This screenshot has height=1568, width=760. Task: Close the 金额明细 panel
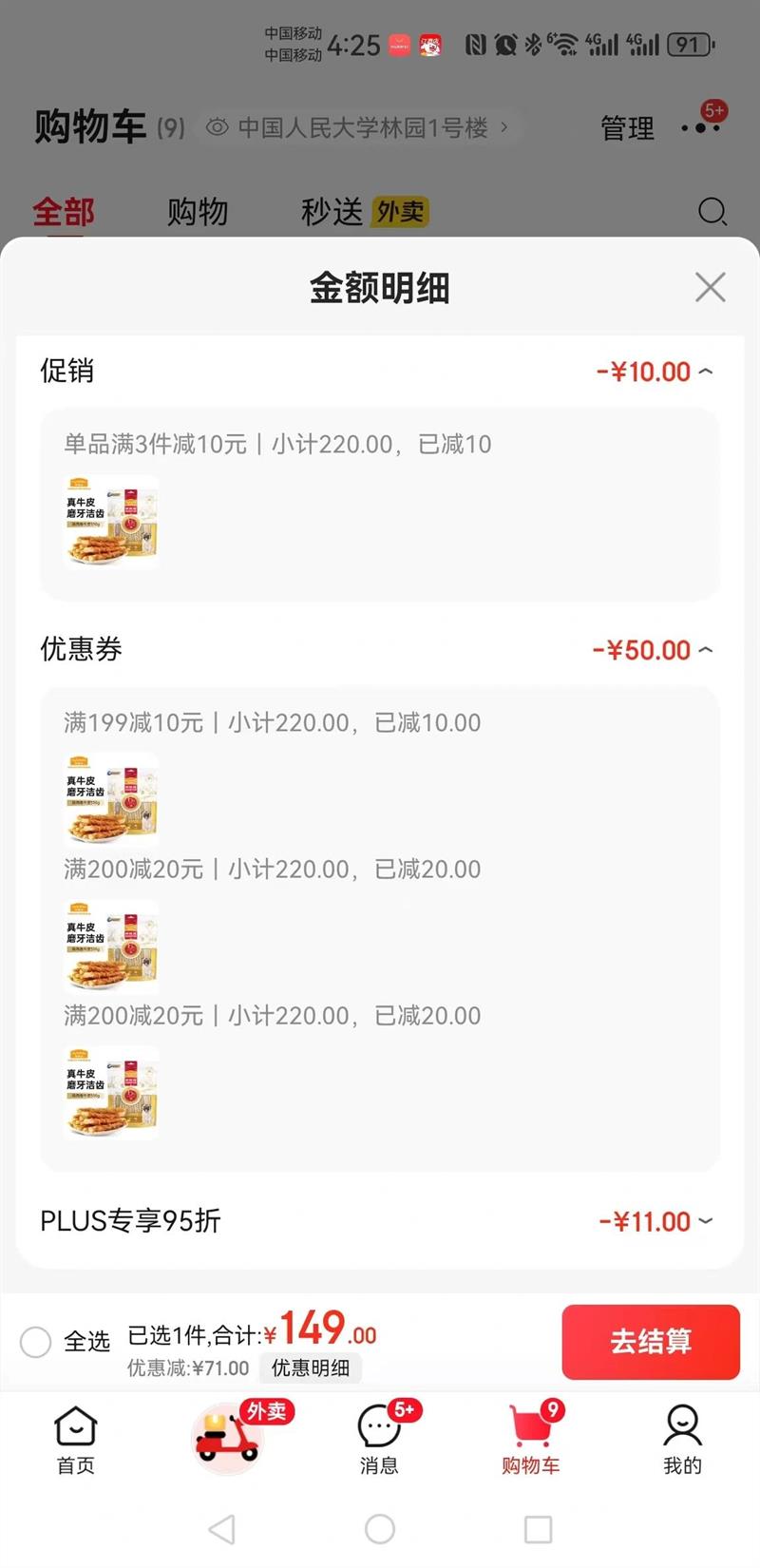tap(710, 287)
